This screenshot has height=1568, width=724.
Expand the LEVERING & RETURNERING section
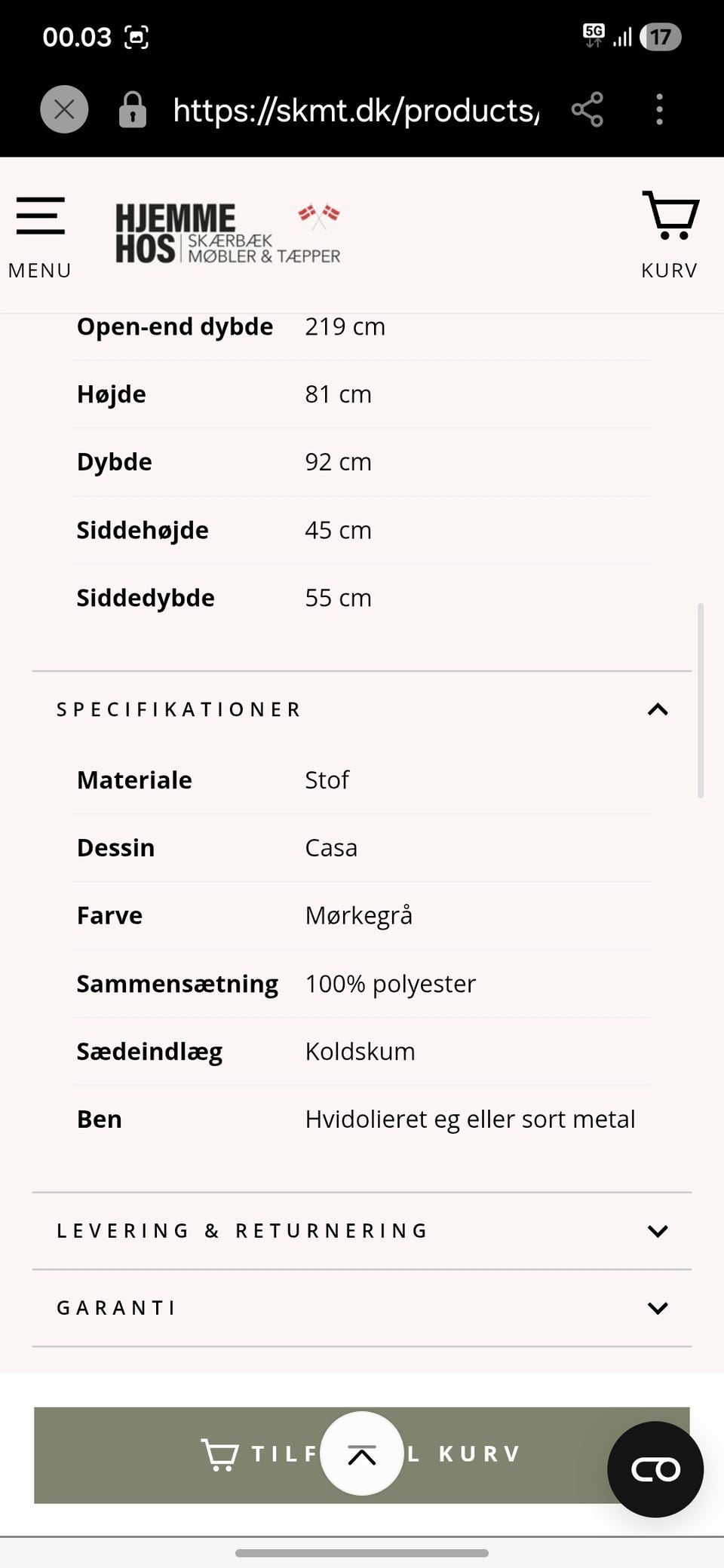(x=657, y=1231)
